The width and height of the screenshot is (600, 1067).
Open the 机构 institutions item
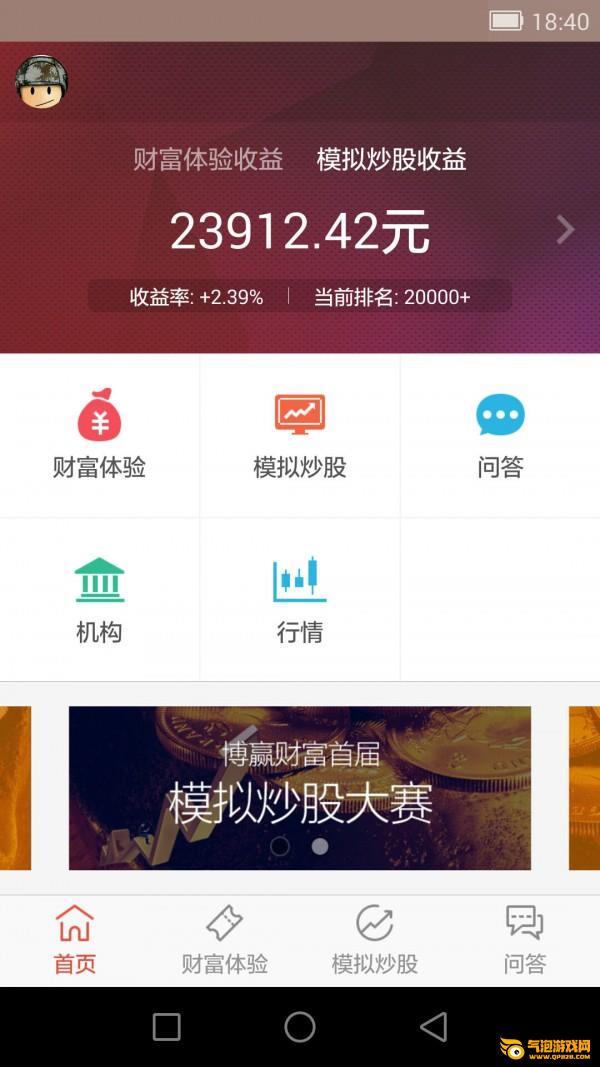pyautogui.click(x=99, y=600)
